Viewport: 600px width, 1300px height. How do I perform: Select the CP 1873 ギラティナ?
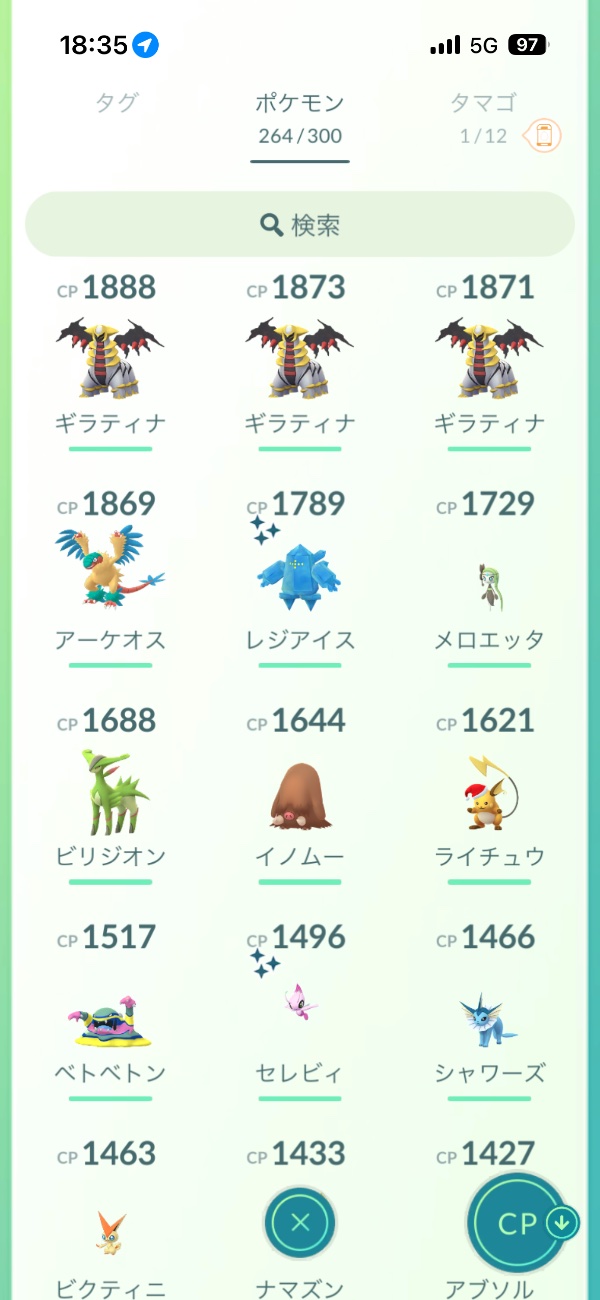[300, 360]
